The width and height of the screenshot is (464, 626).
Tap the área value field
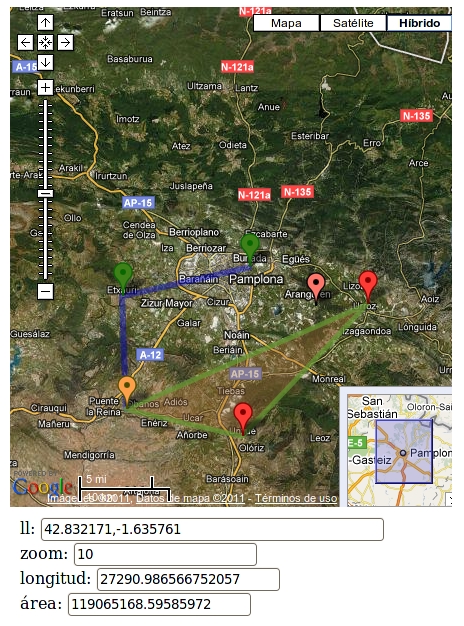coord(159,604)
